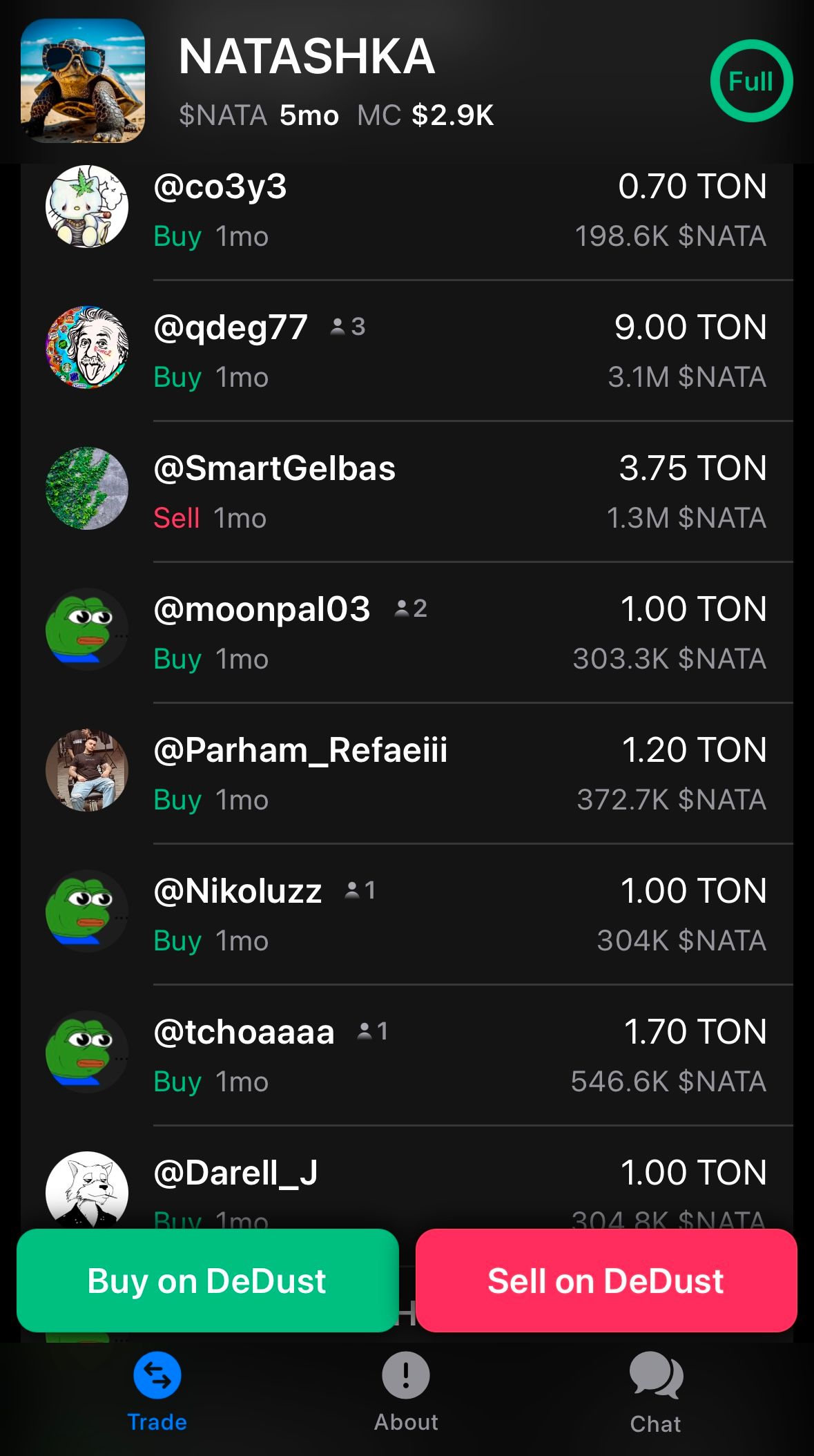Expand referral count next to @tchoaaaa
This screenshot has width=814, height=1456.
pos(373,1032)
